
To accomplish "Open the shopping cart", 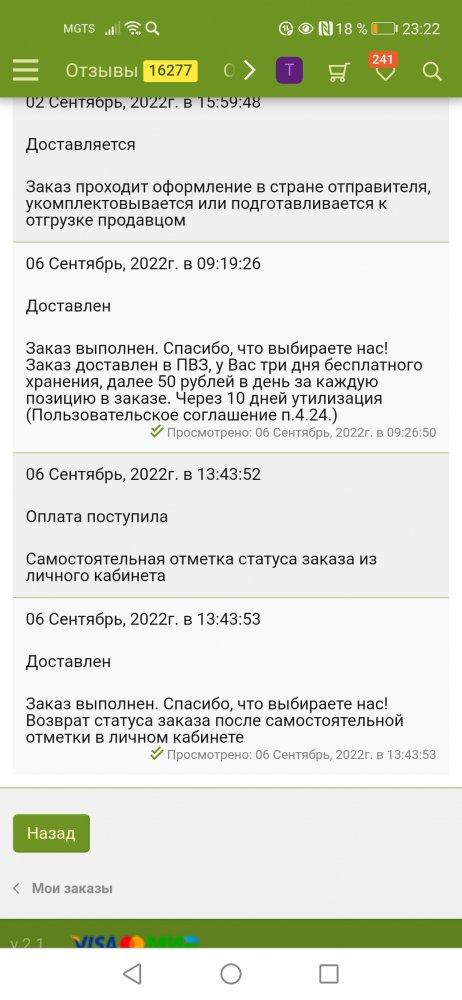I will coord(338,71).
